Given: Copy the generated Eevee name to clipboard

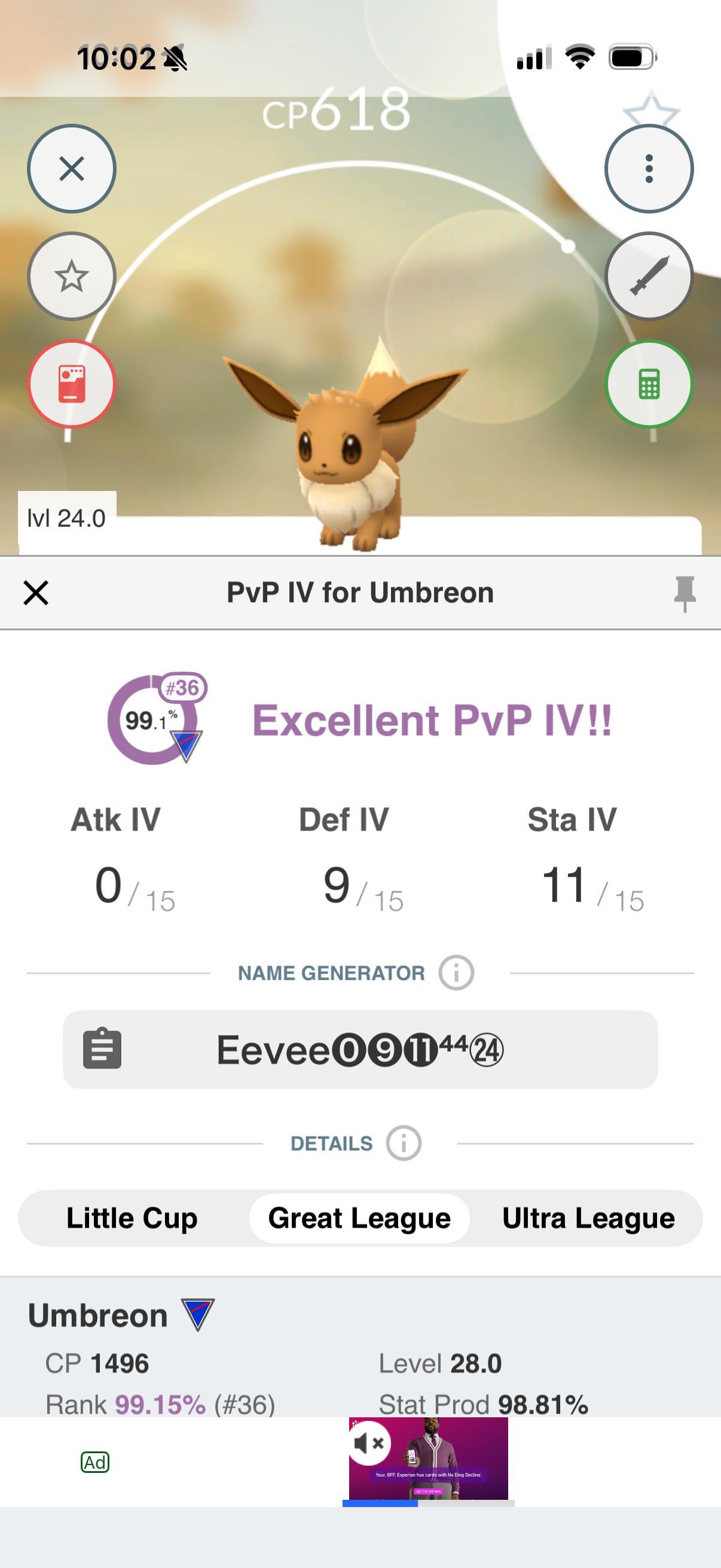Looking at the screenshot, I should pyautogui.click(x=102, y=1049).
